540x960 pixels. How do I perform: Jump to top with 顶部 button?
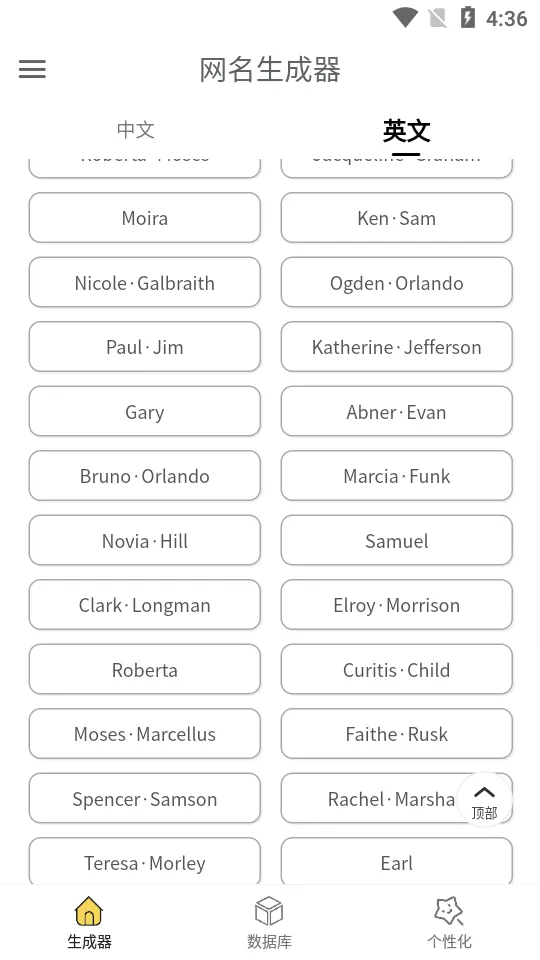tap(484, 800)
